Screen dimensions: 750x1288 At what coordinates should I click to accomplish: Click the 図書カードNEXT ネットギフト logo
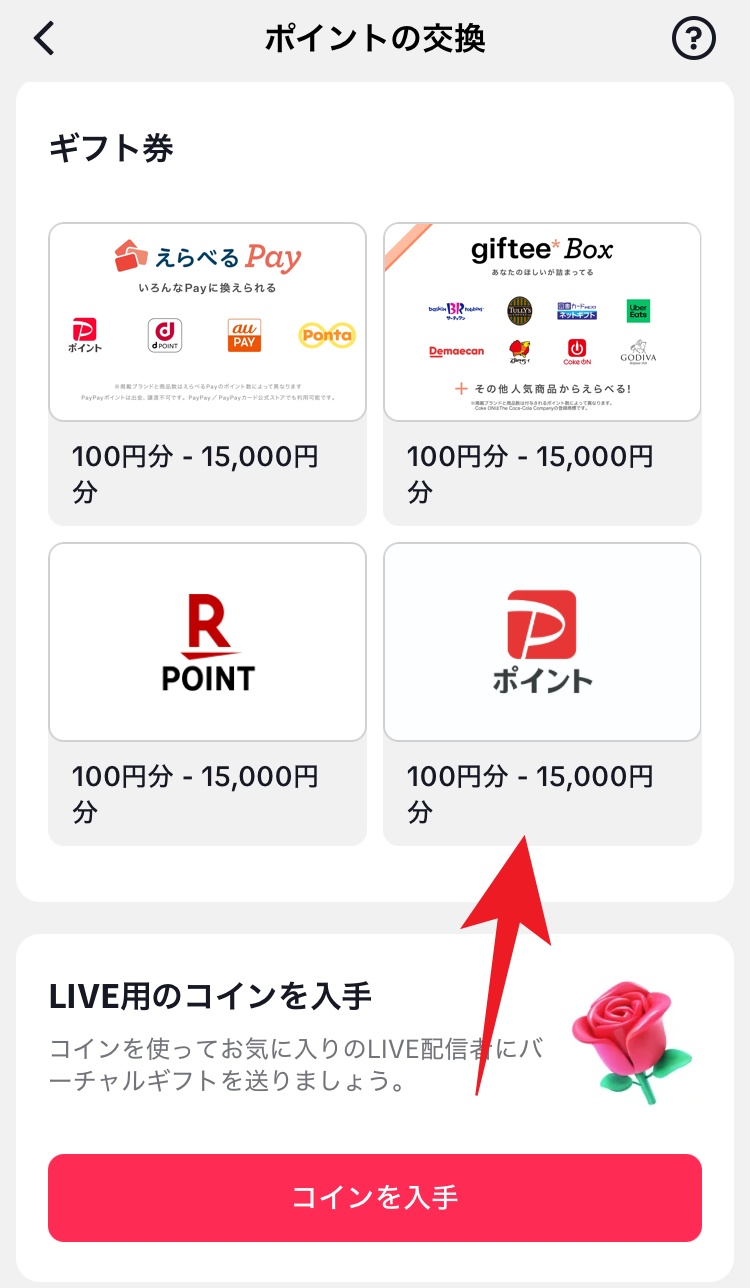pos(578,310)
